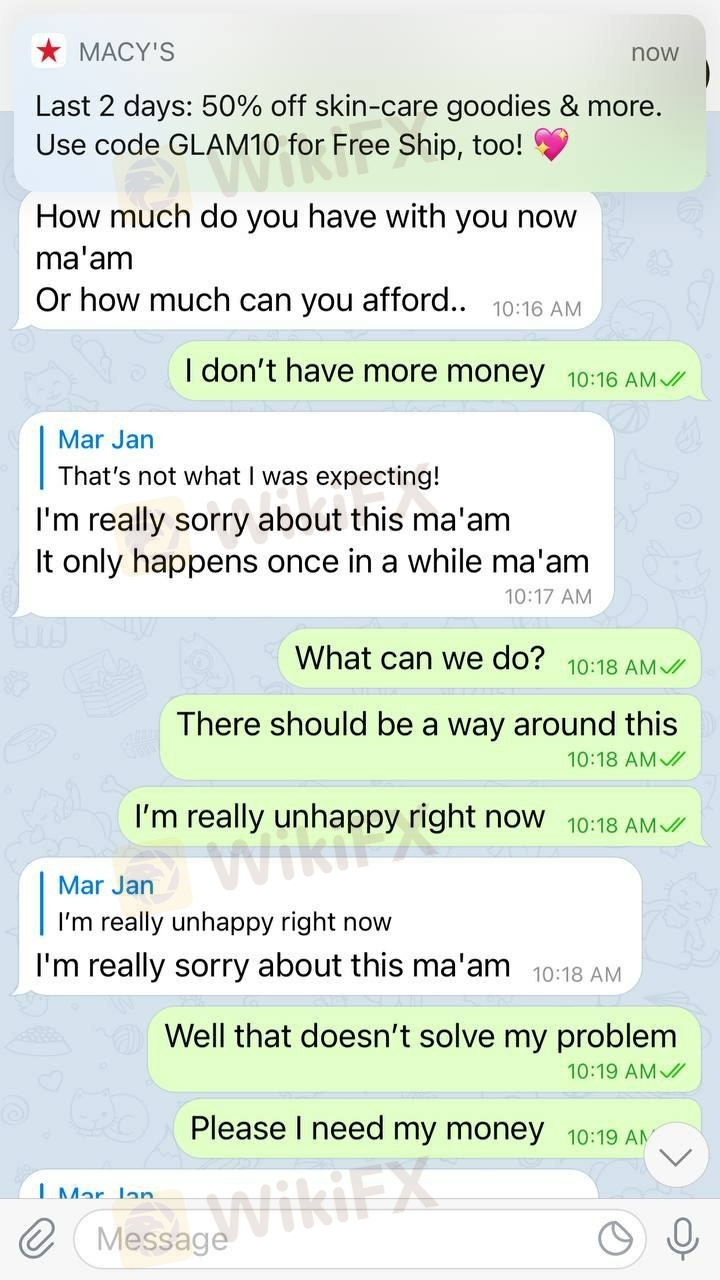Image resolution: width=720 pixels, height=1280 pixels.
Task: Open the Macy's notification banner
Action: tap(360, 103)
